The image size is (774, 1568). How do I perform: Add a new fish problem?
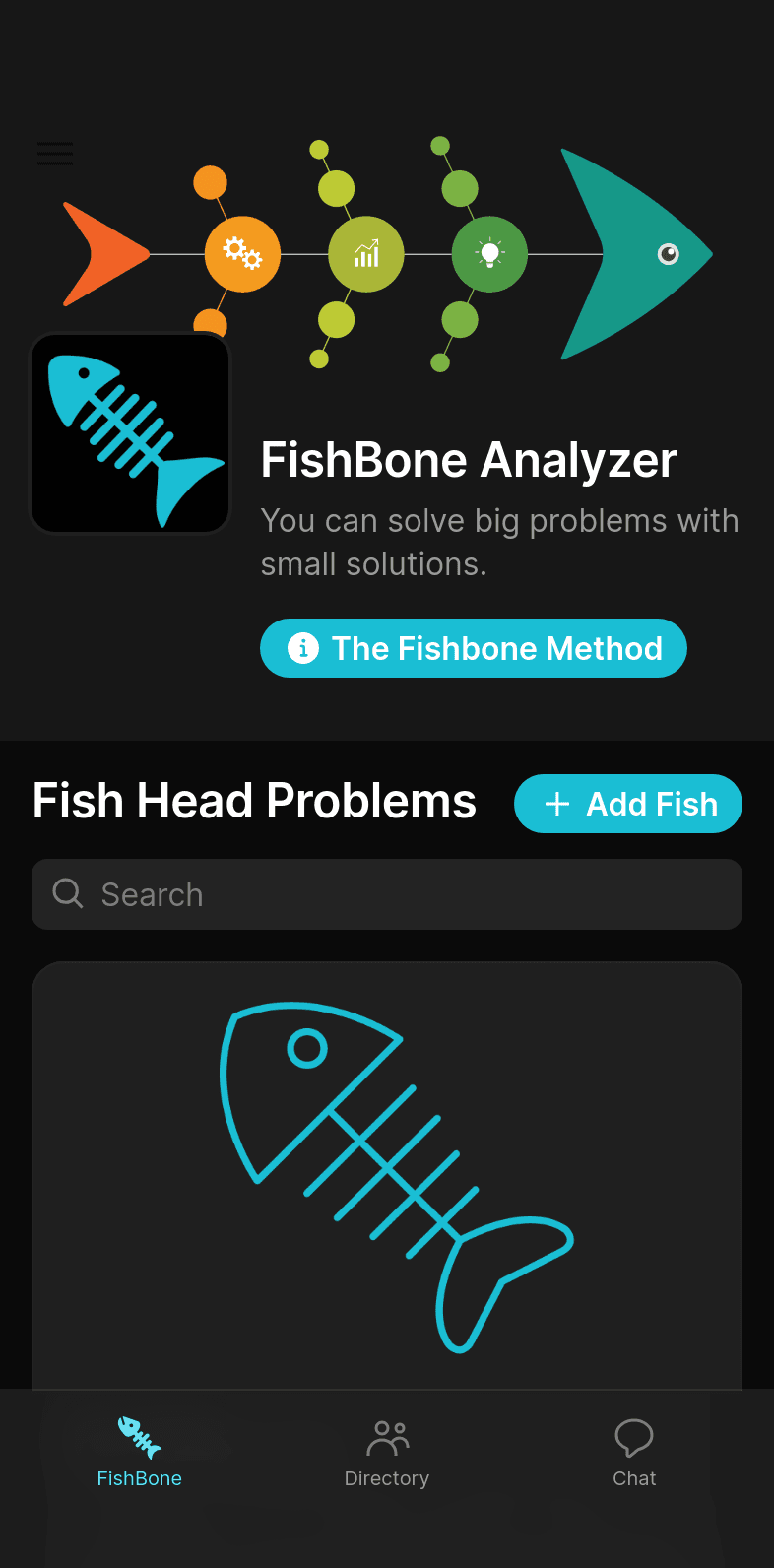coord(628,804)
